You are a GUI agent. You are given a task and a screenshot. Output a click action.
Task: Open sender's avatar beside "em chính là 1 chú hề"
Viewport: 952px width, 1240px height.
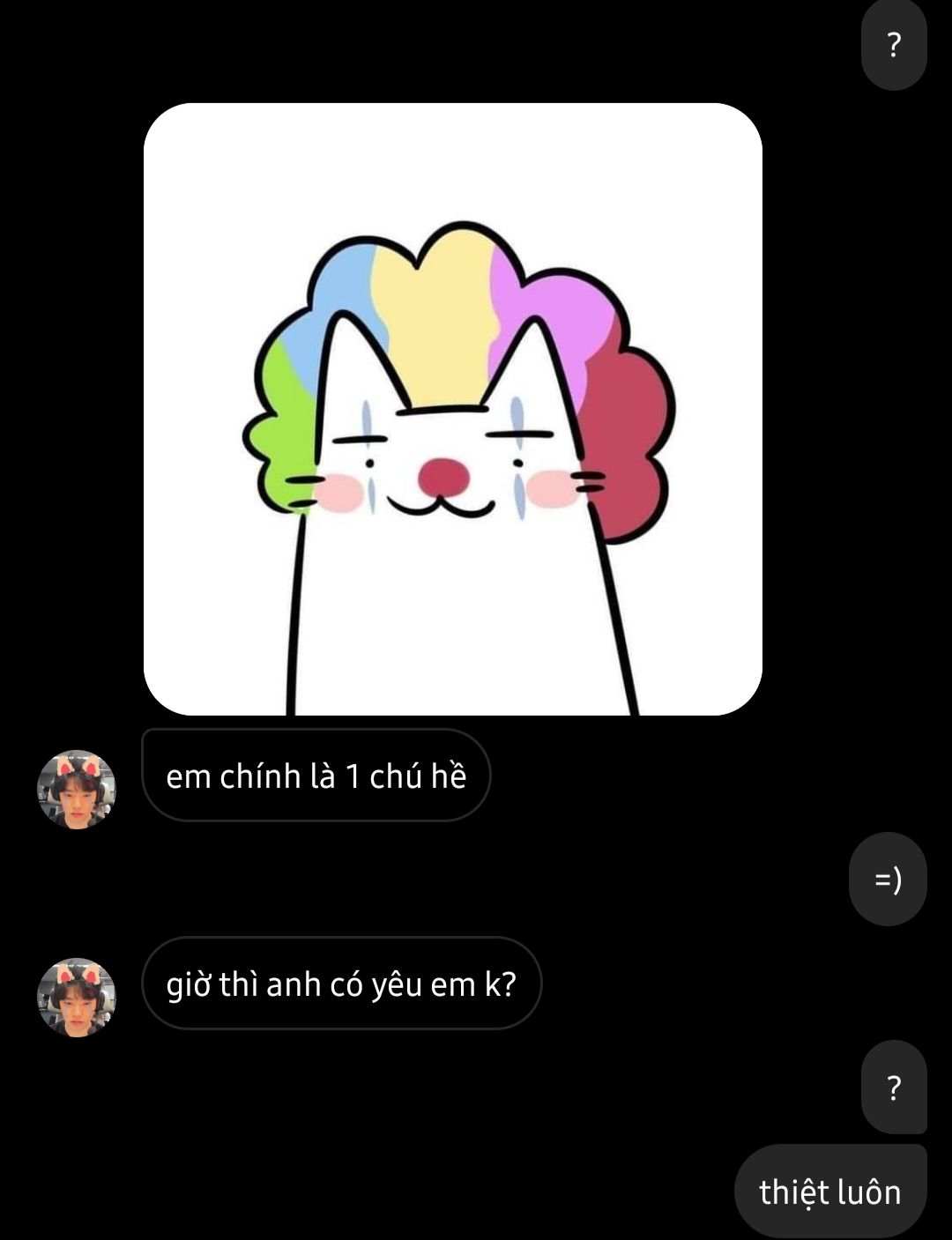pos(77,789)
